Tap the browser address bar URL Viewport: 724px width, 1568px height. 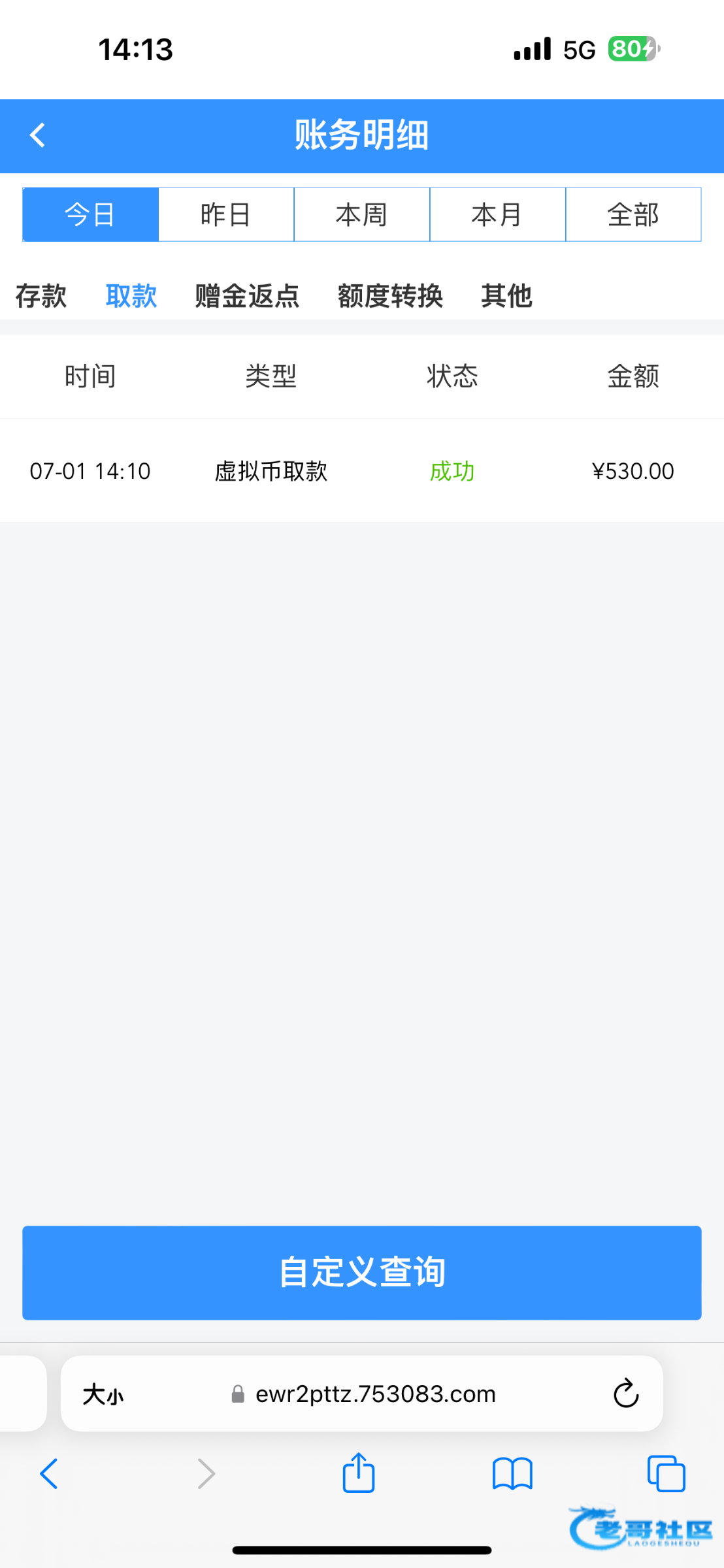375,1394
